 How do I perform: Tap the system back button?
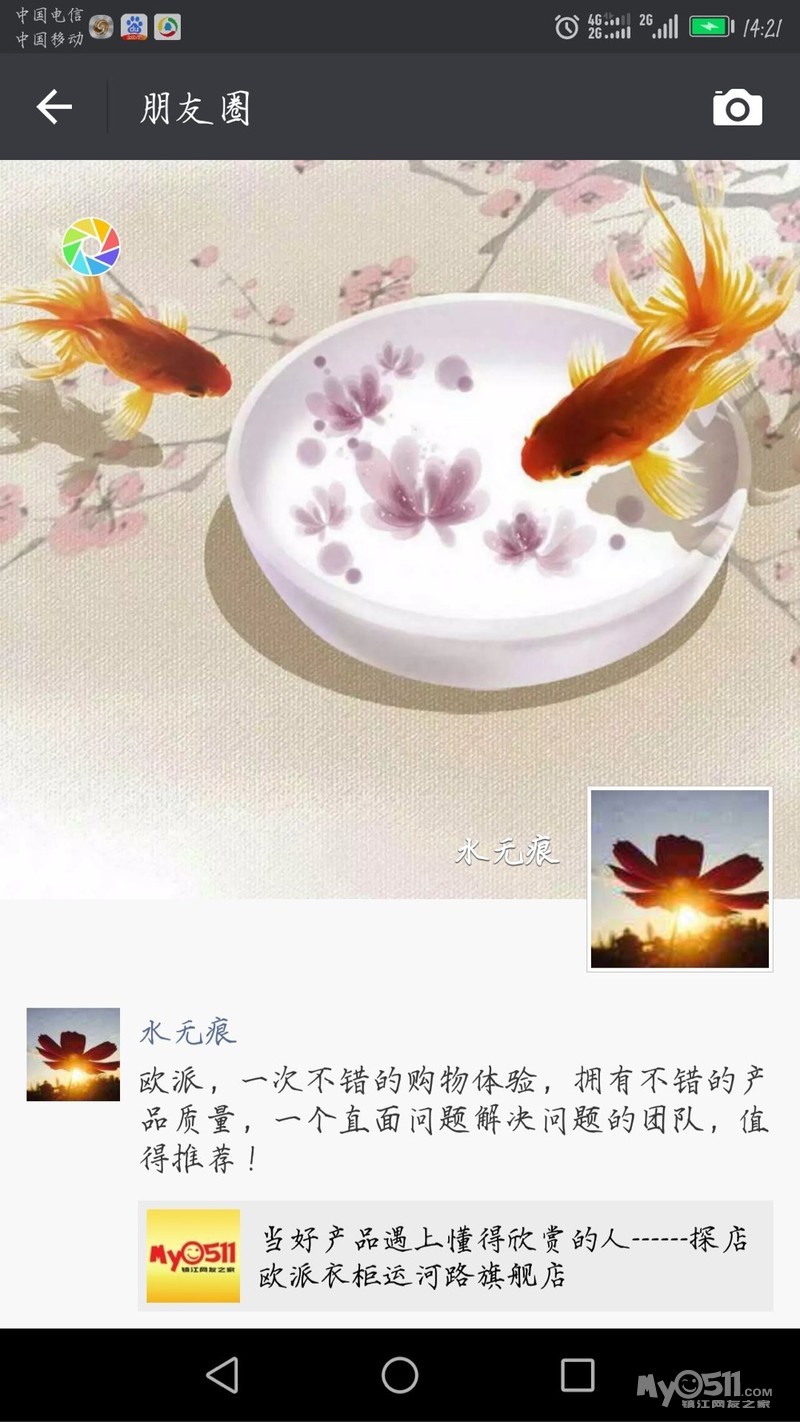[x=222, y=1375]
